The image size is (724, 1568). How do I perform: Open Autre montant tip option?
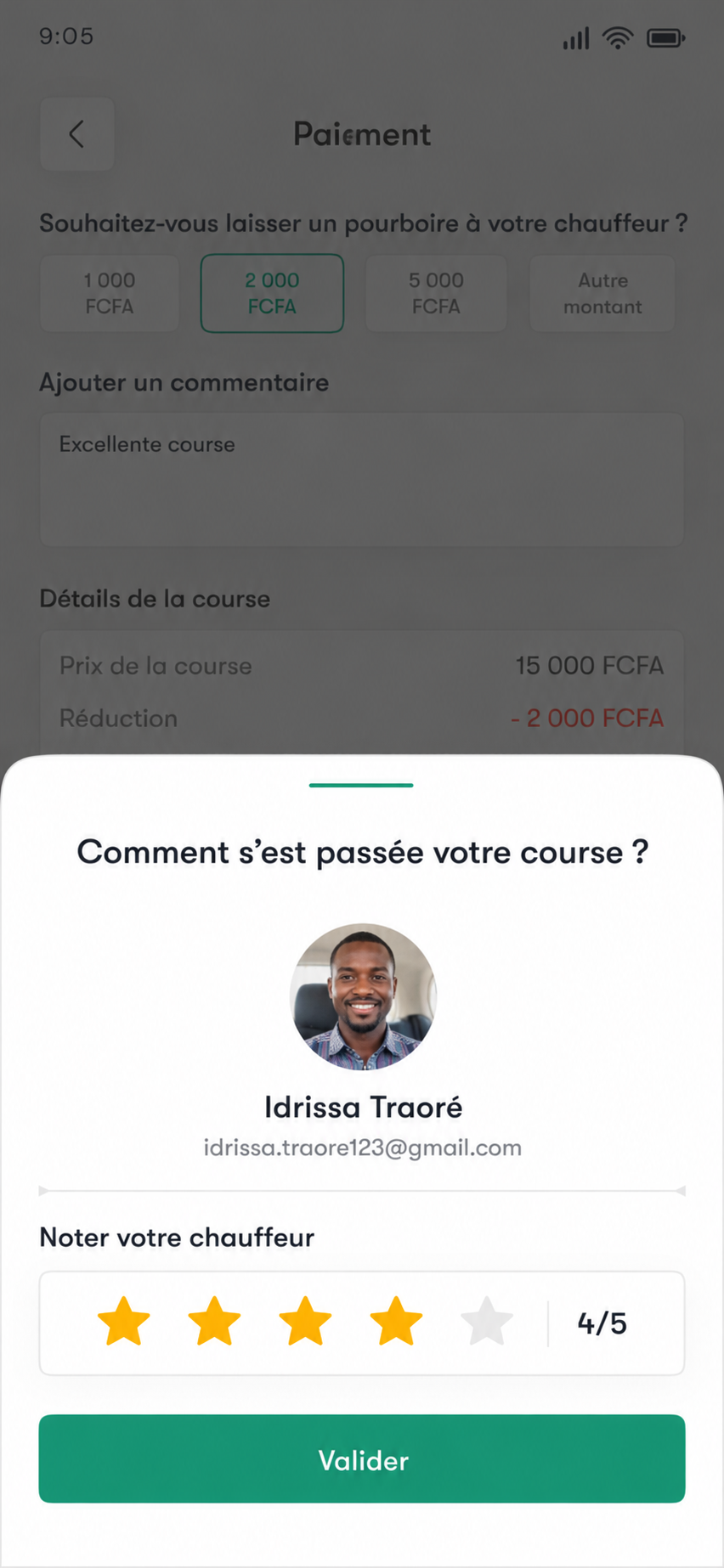[x=602, y=293]
